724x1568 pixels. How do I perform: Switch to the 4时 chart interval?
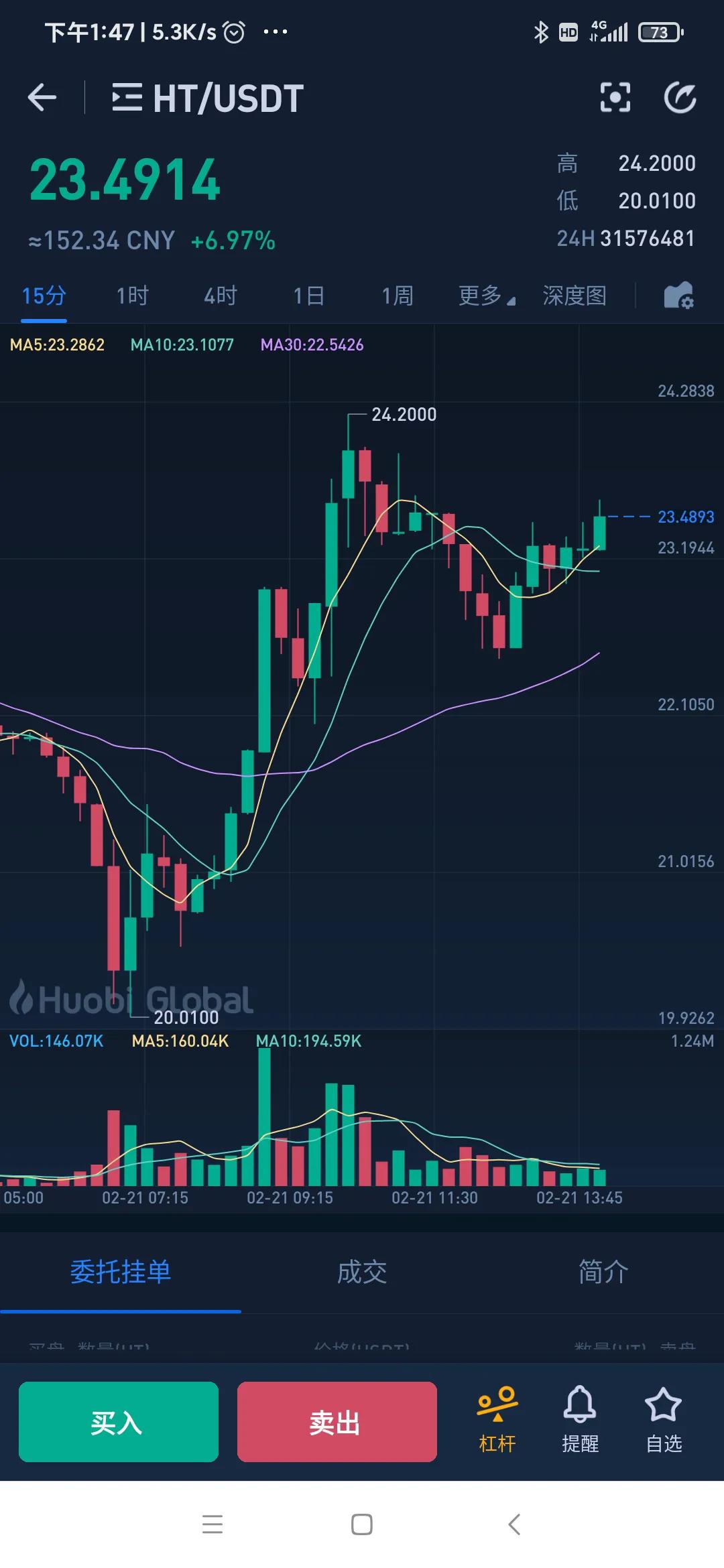coord(221,296)
